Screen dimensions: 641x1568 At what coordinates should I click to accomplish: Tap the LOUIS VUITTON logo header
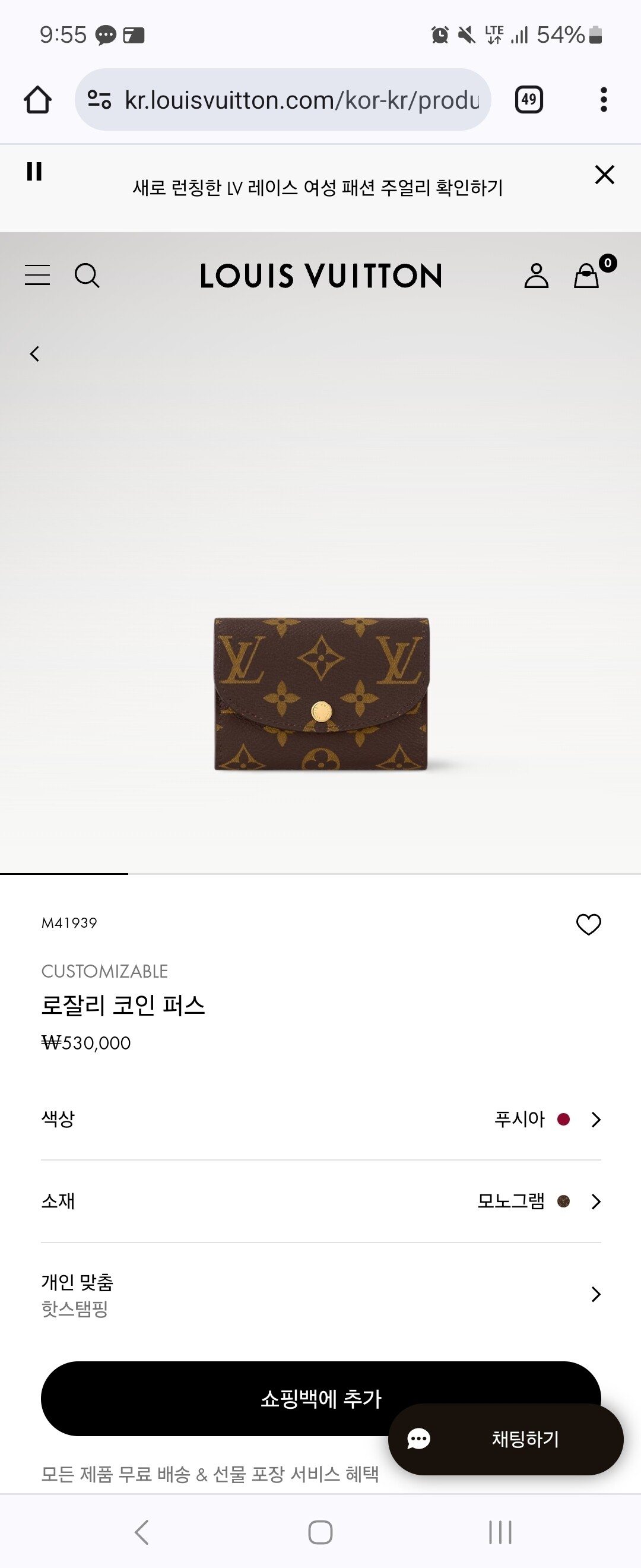click(x=320, y=276)
